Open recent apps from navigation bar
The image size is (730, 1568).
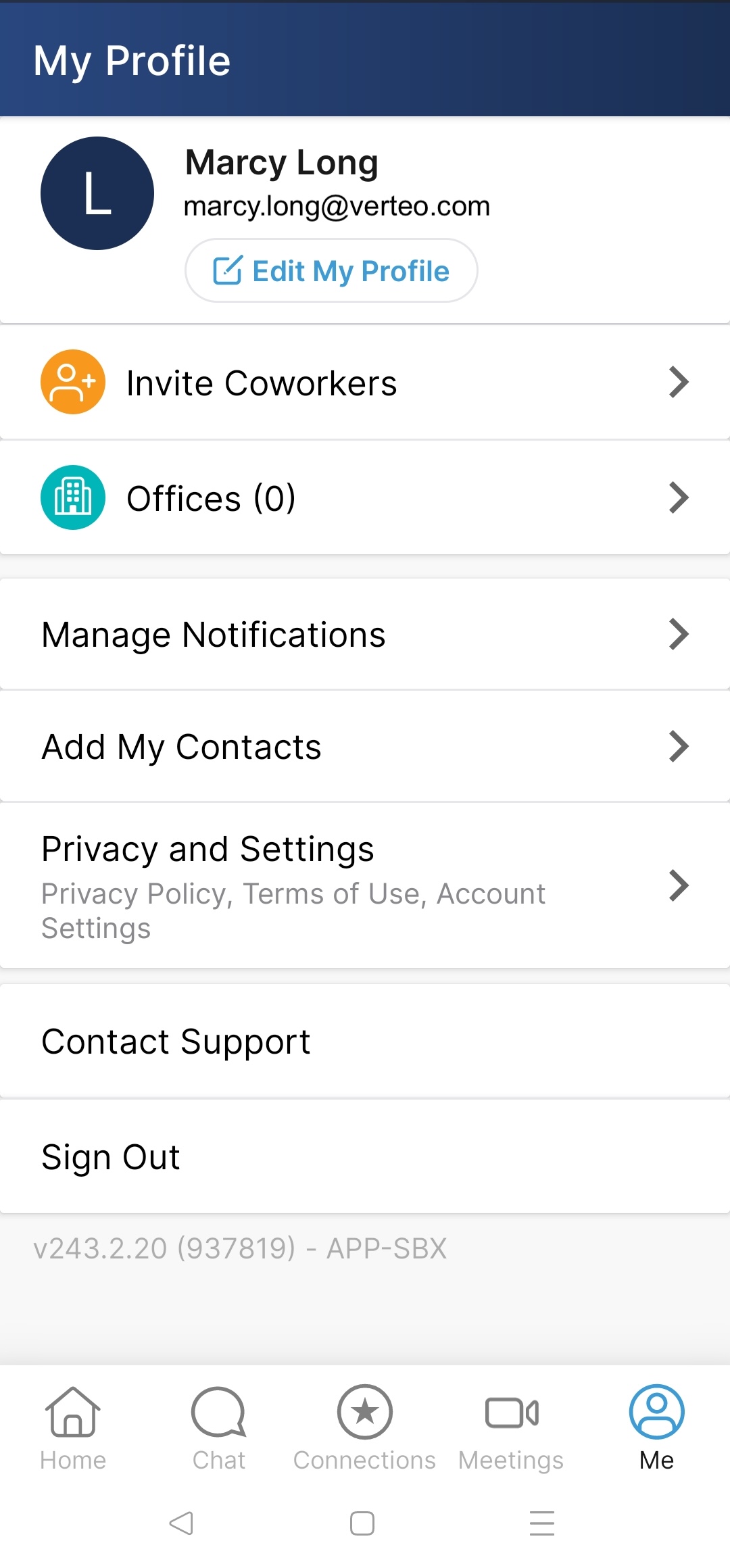(542, 1523)
